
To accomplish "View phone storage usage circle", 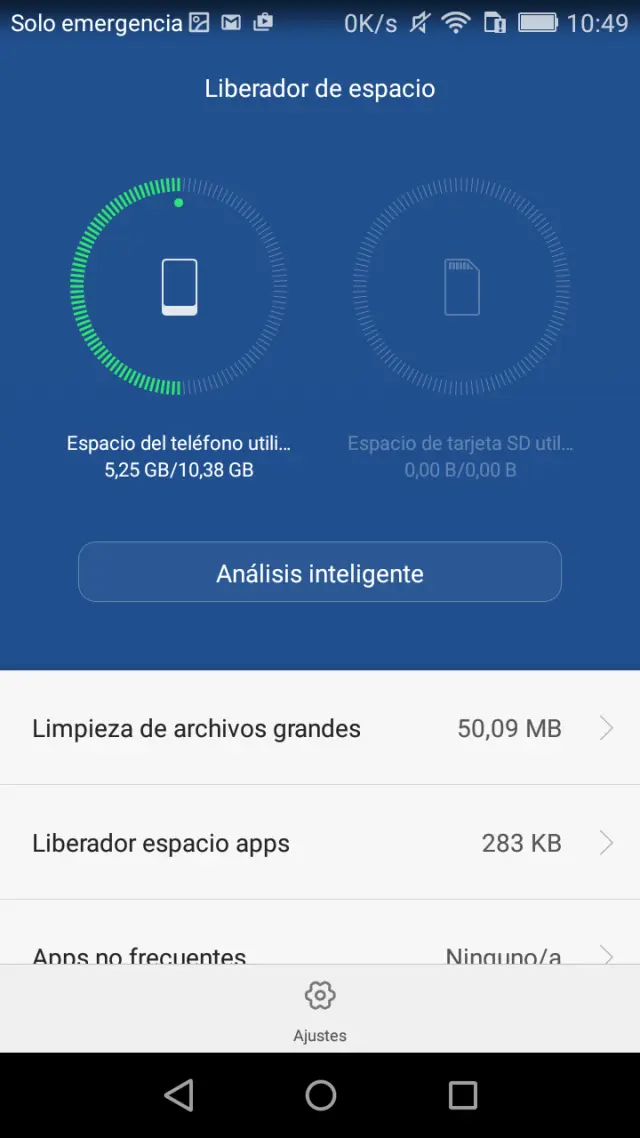I will pyautogui.click(x=179, y=286).
